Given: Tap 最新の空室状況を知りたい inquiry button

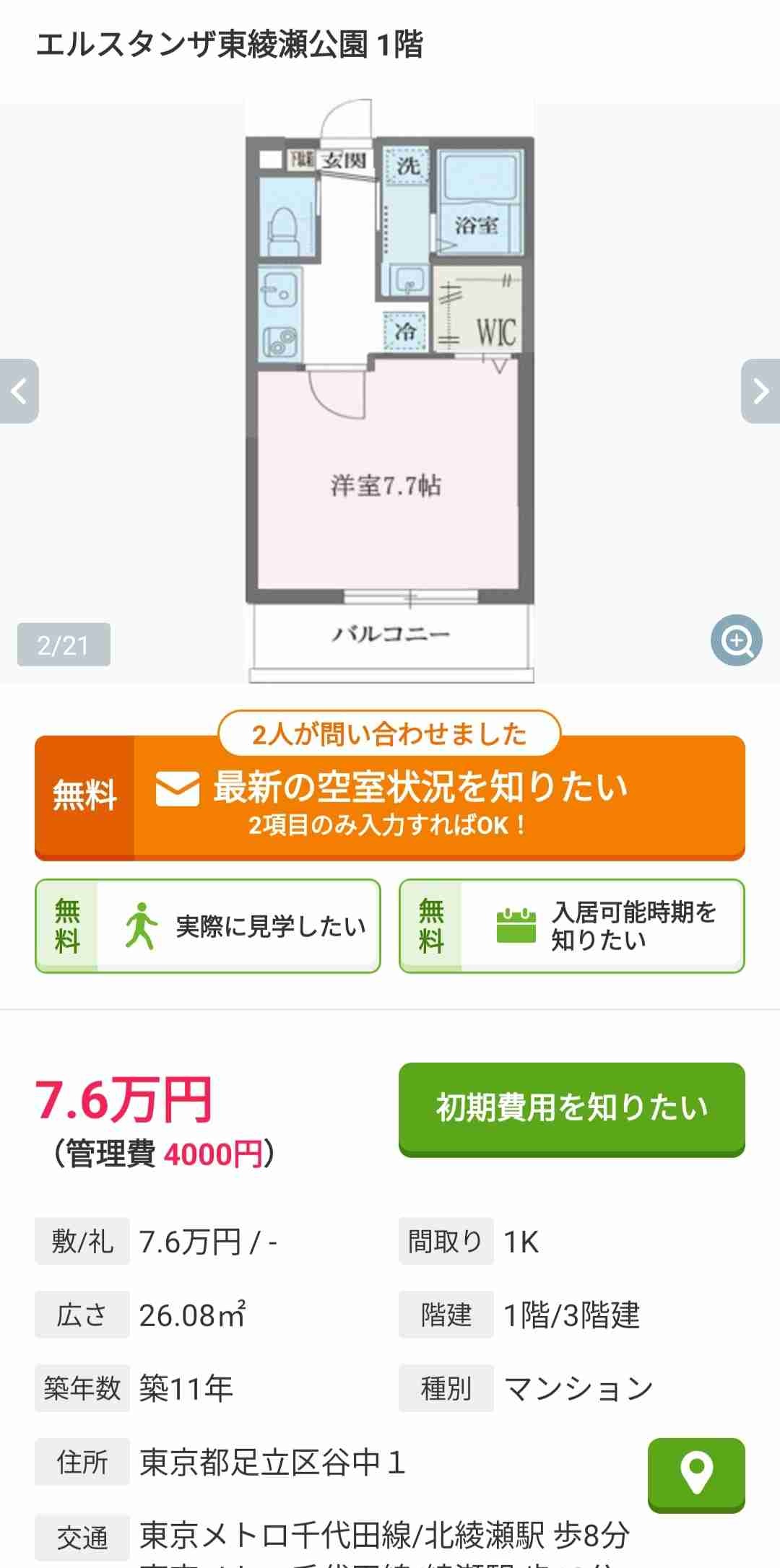Looking at the screenshot, I should (x=390, y=798).
